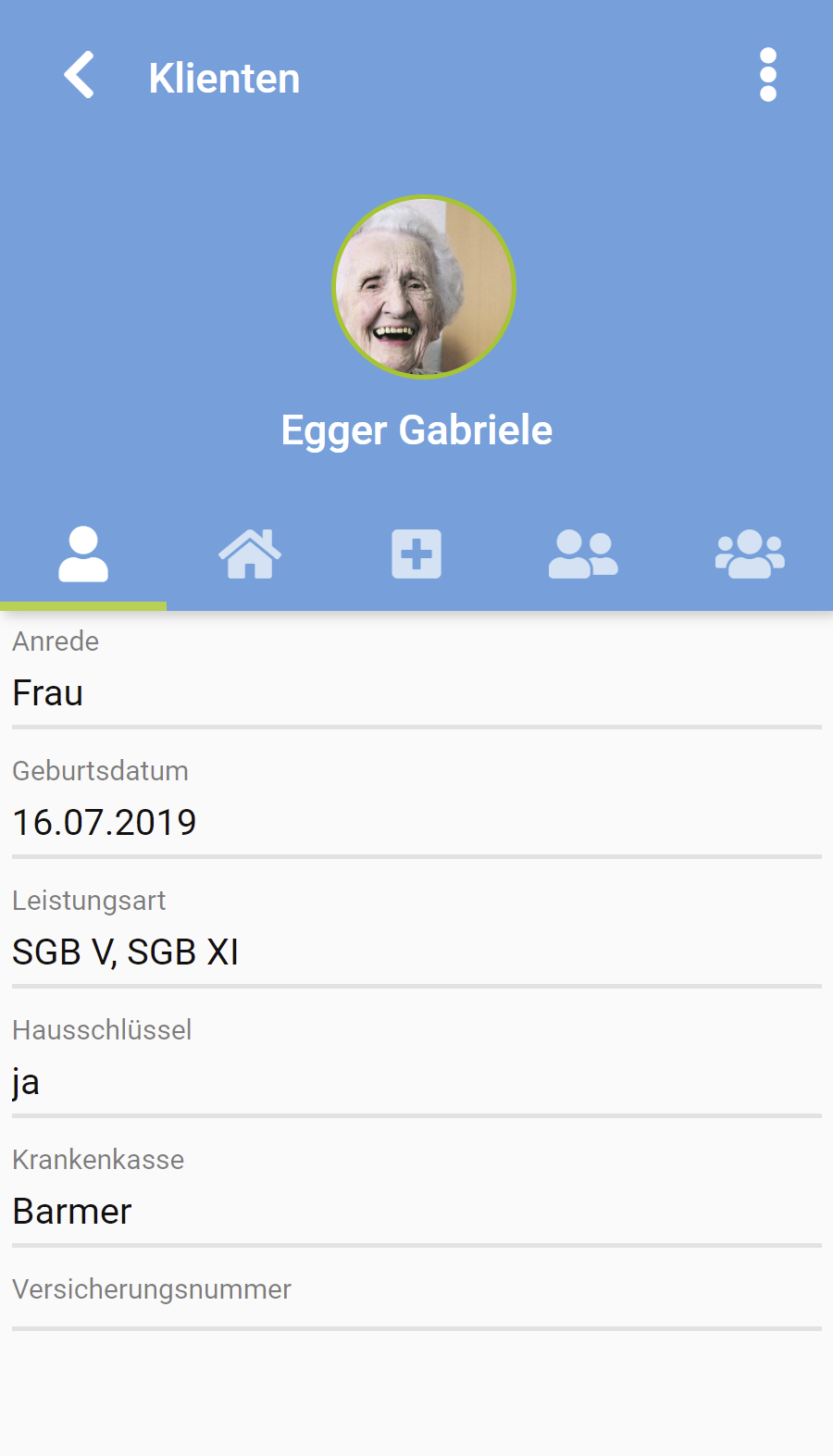Tap the Klienten title in header
This screenshot has width=833, height=1456.
225,78
